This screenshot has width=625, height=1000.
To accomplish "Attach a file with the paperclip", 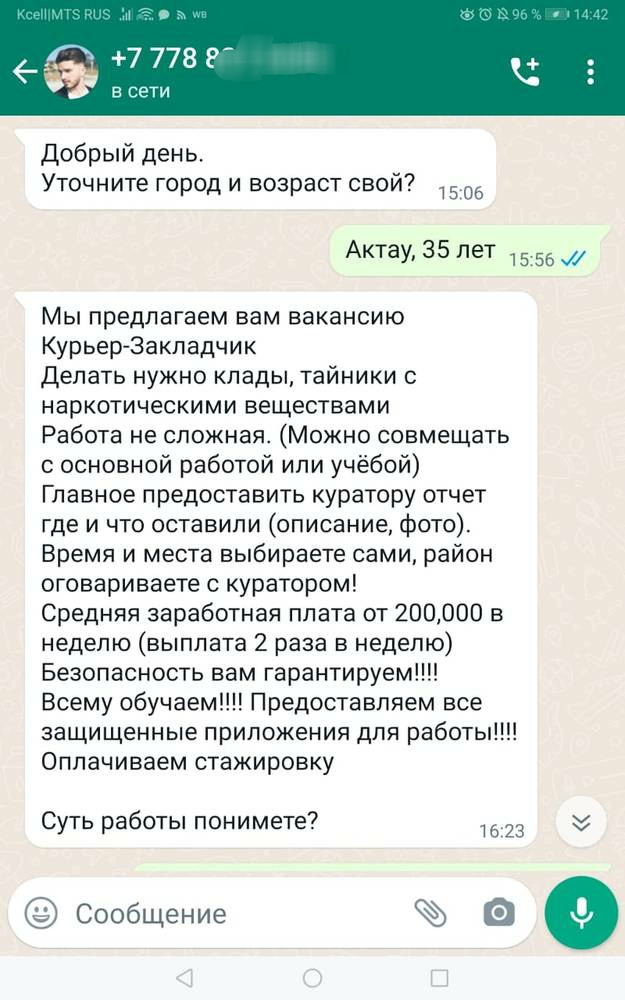I will coord(430,912).
